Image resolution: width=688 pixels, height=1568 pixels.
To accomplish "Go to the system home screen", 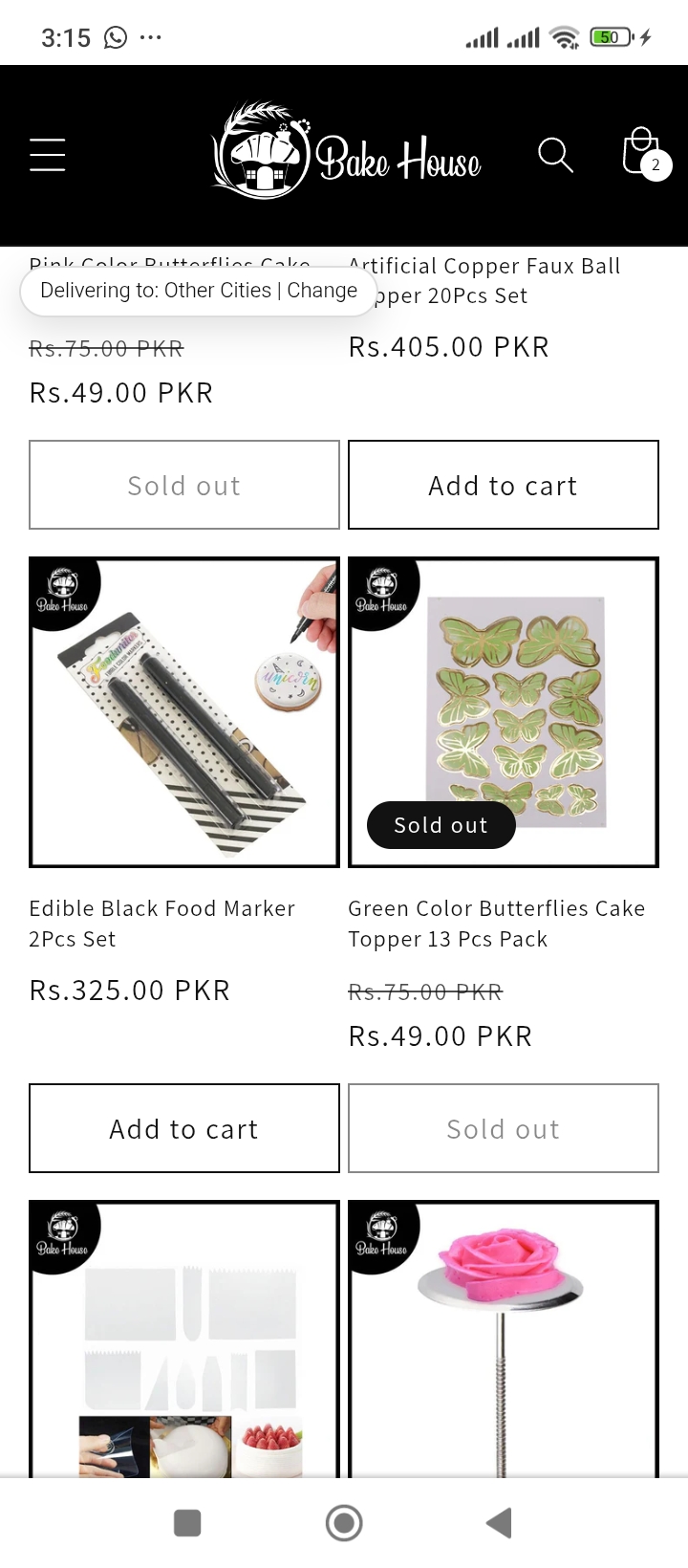I will [344, 1522].
